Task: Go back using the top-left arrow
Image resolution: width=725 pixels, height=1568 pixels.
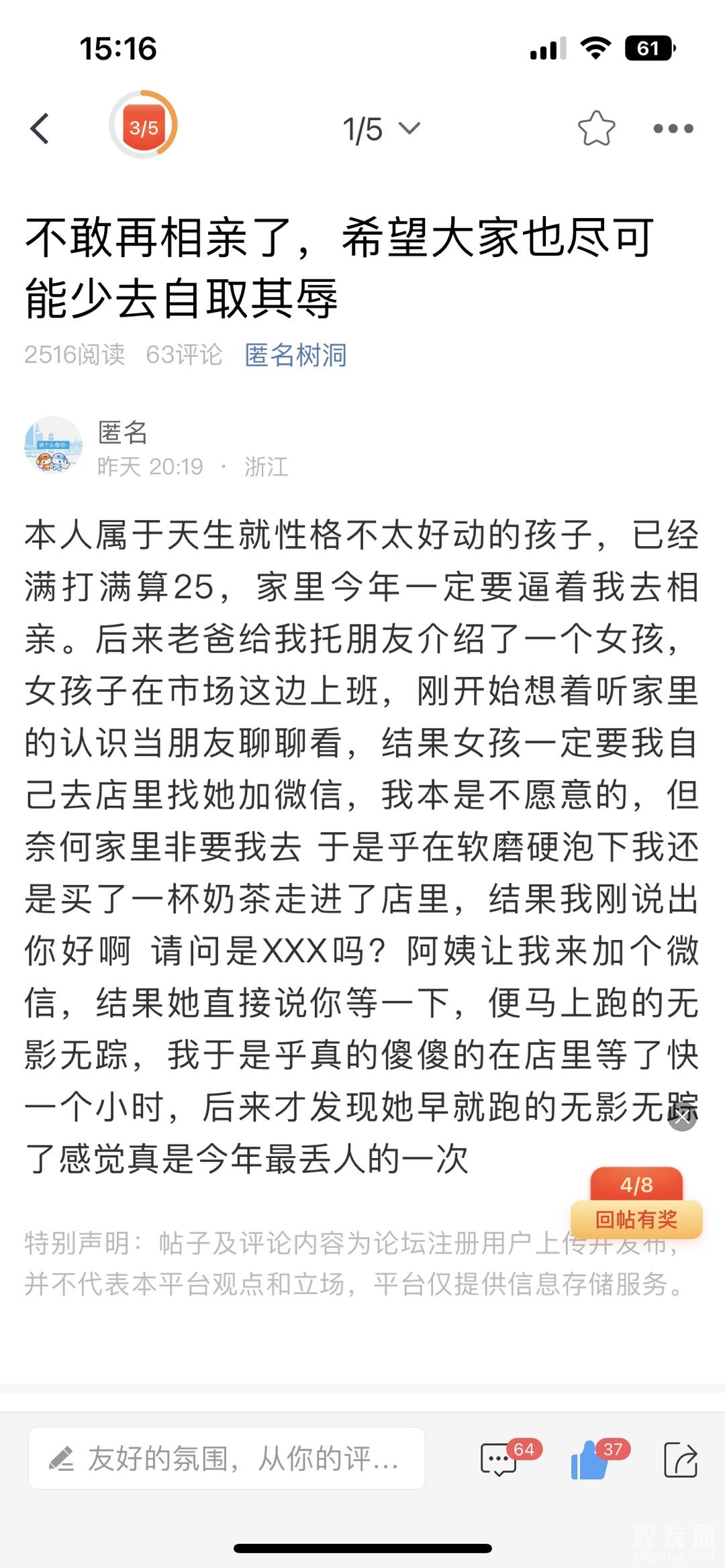Action: (x=40, y=128)
